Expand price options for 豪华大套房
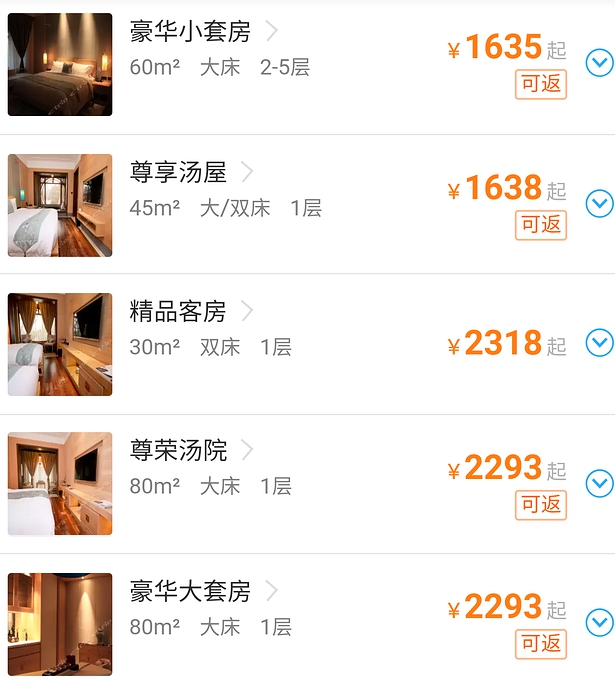The image size is (615, 680). pyautogui.click(x=598, y=623)
